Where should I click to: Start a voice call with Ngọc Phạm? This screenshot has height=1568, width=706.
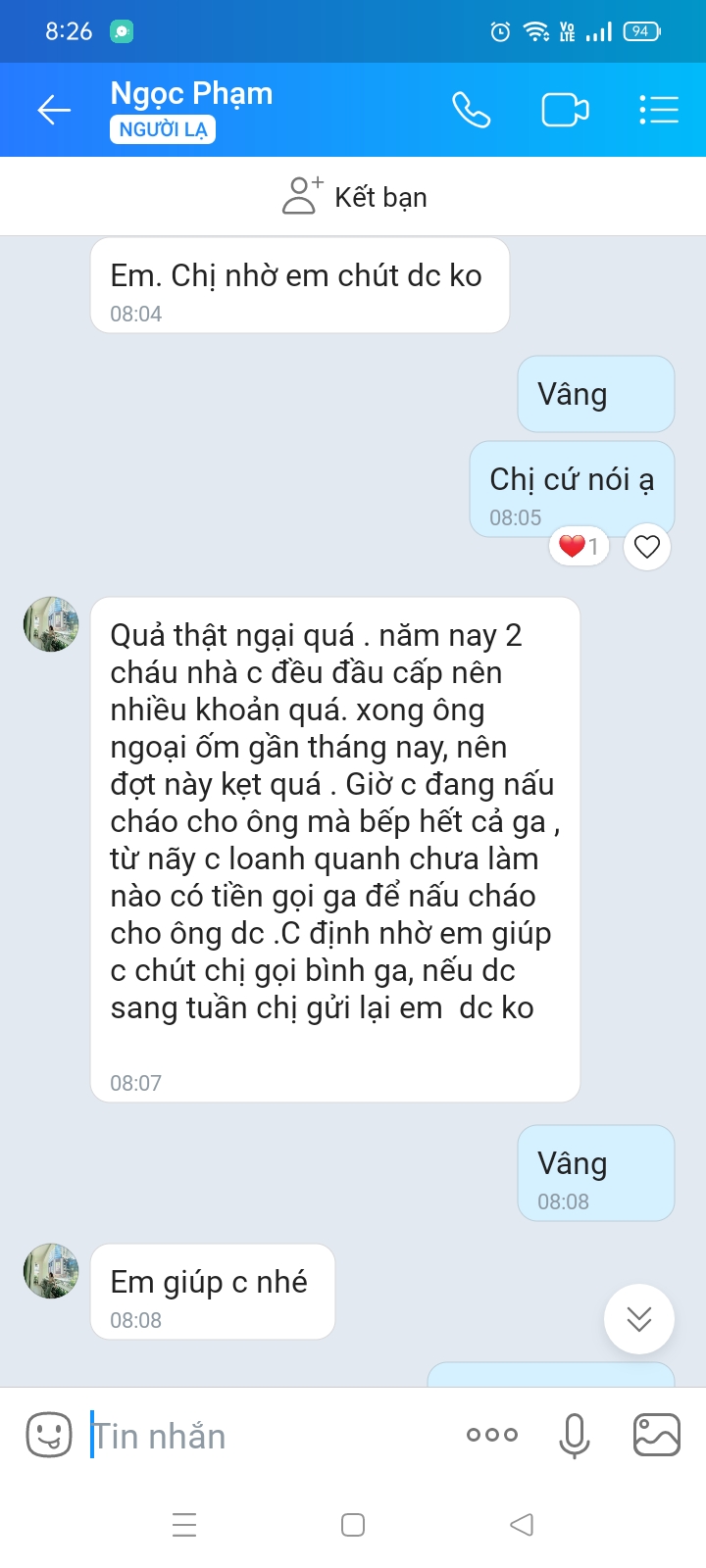coord(471,110)
